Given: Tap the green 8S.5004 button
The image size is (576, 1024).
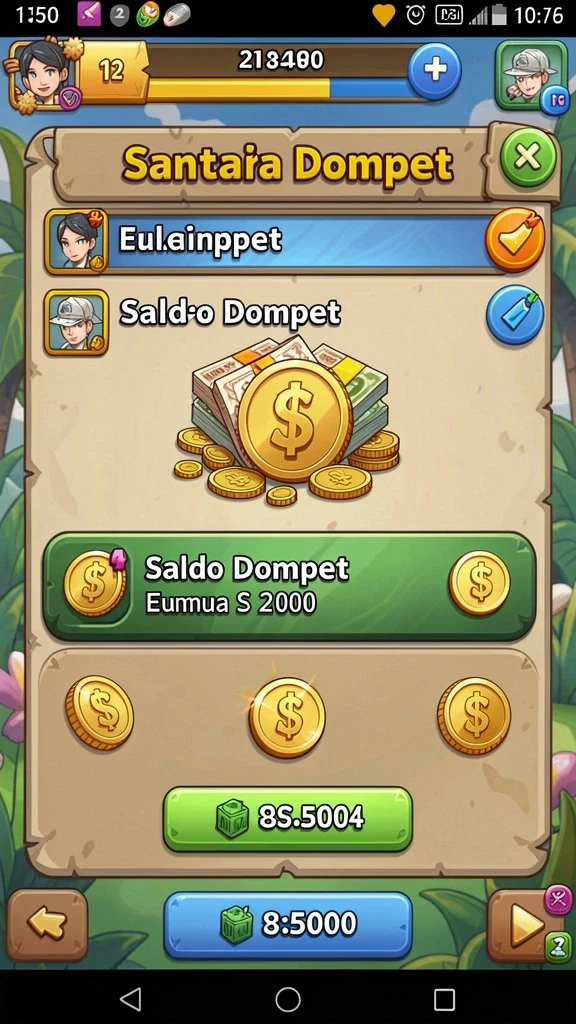Looking at the screenshot, I should (x=287, y=818).
